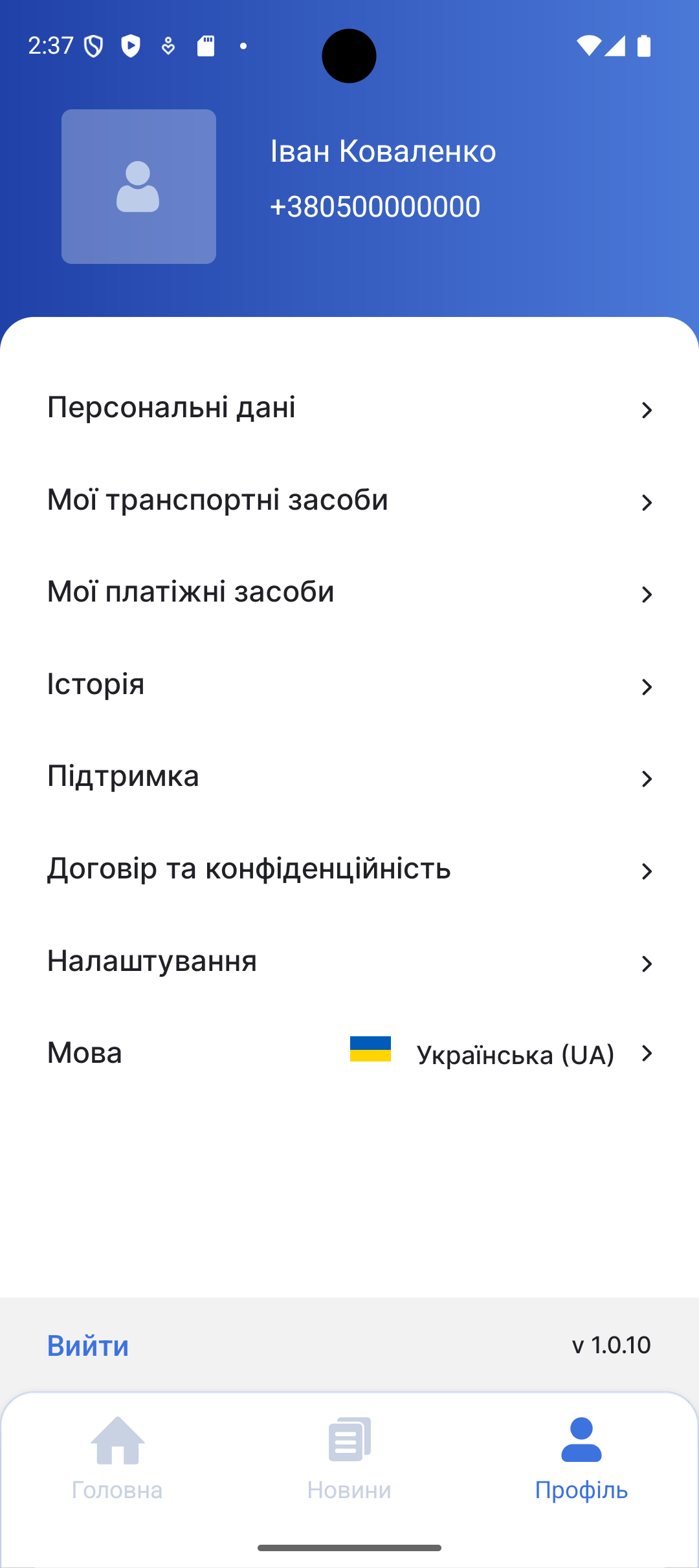Open the Історія row
This screenshot has width=699, height=1568.
(x=349, y=685)
